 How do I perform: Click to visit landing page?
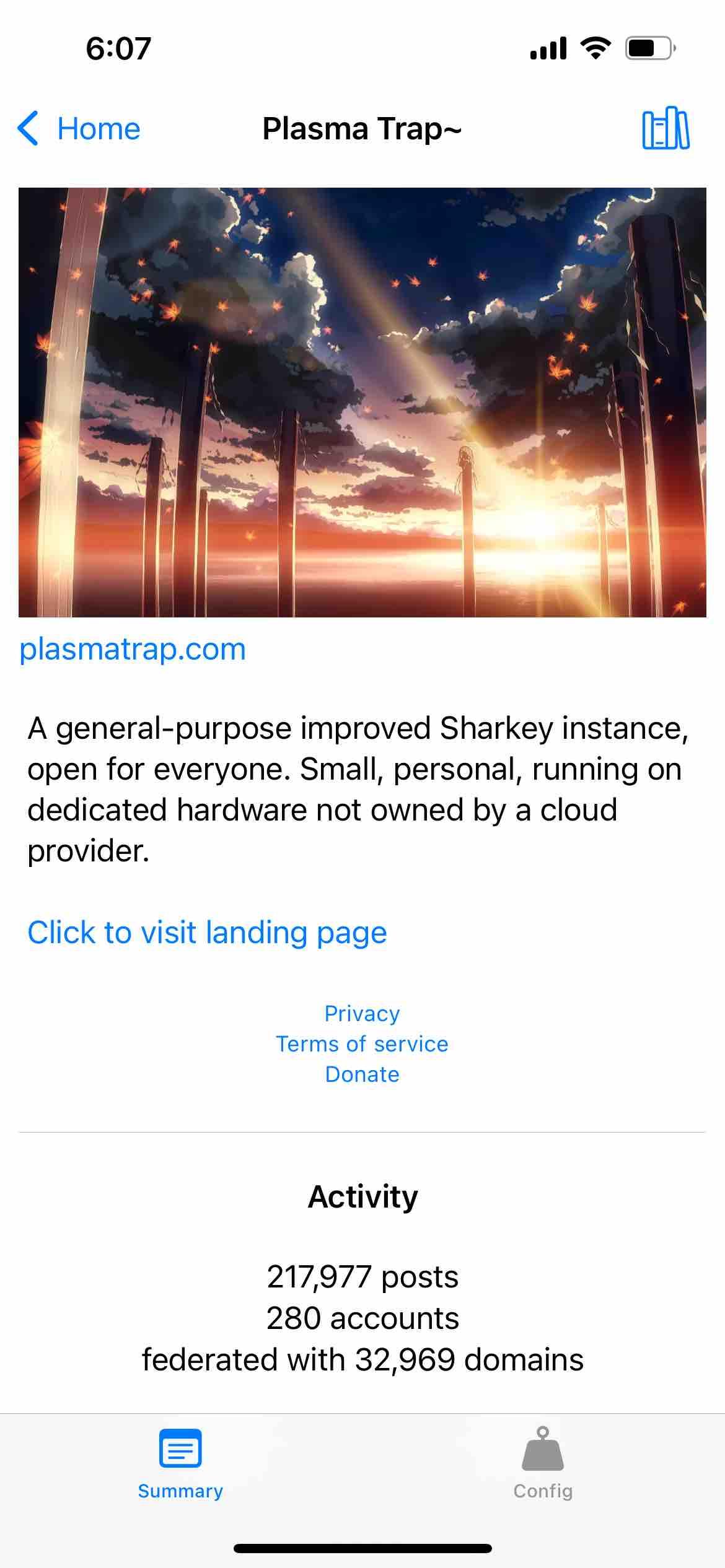[207, 933]
